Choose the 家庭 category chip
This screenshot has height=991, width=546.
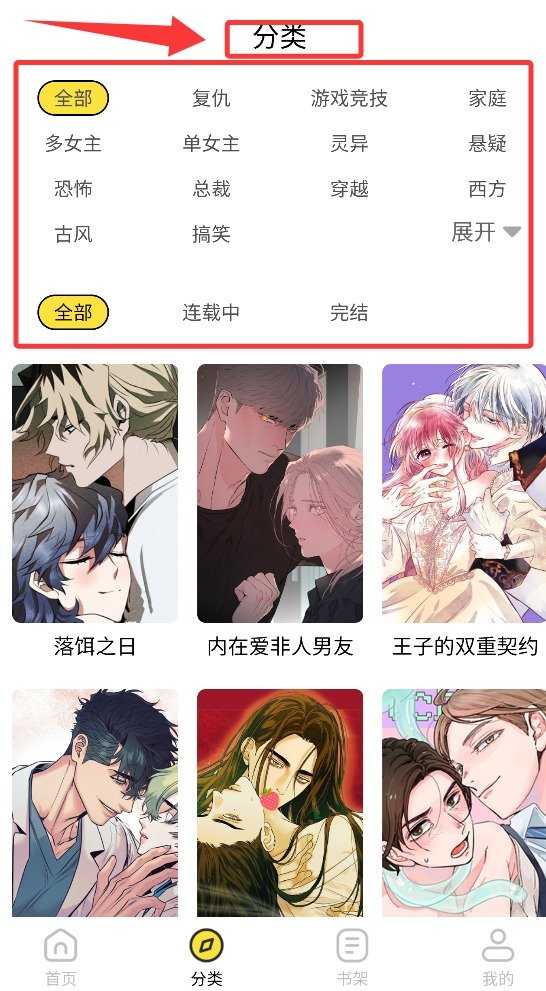tap(487, 99)
